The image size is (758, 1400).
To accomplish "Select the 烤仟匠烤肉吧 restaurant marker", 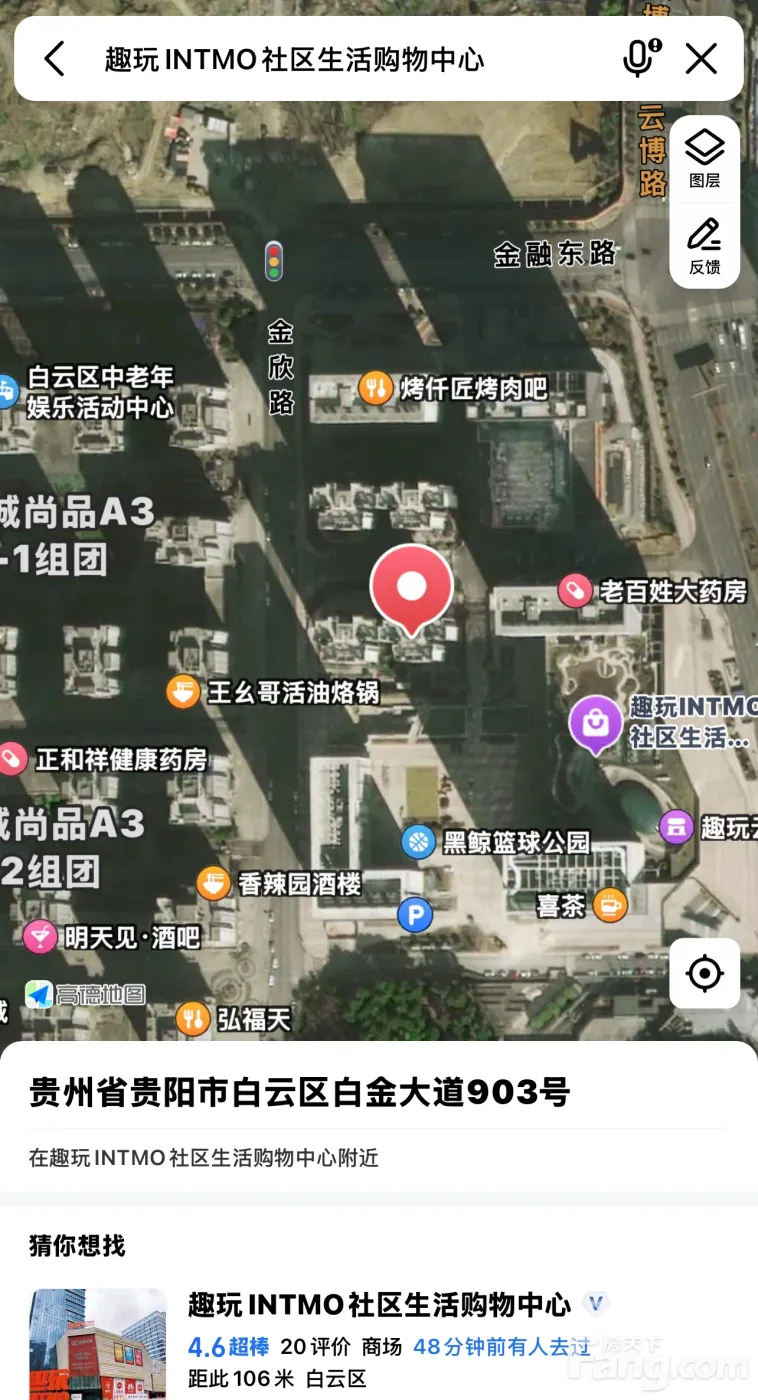I will pyautogui.click(x=376, y=388).
